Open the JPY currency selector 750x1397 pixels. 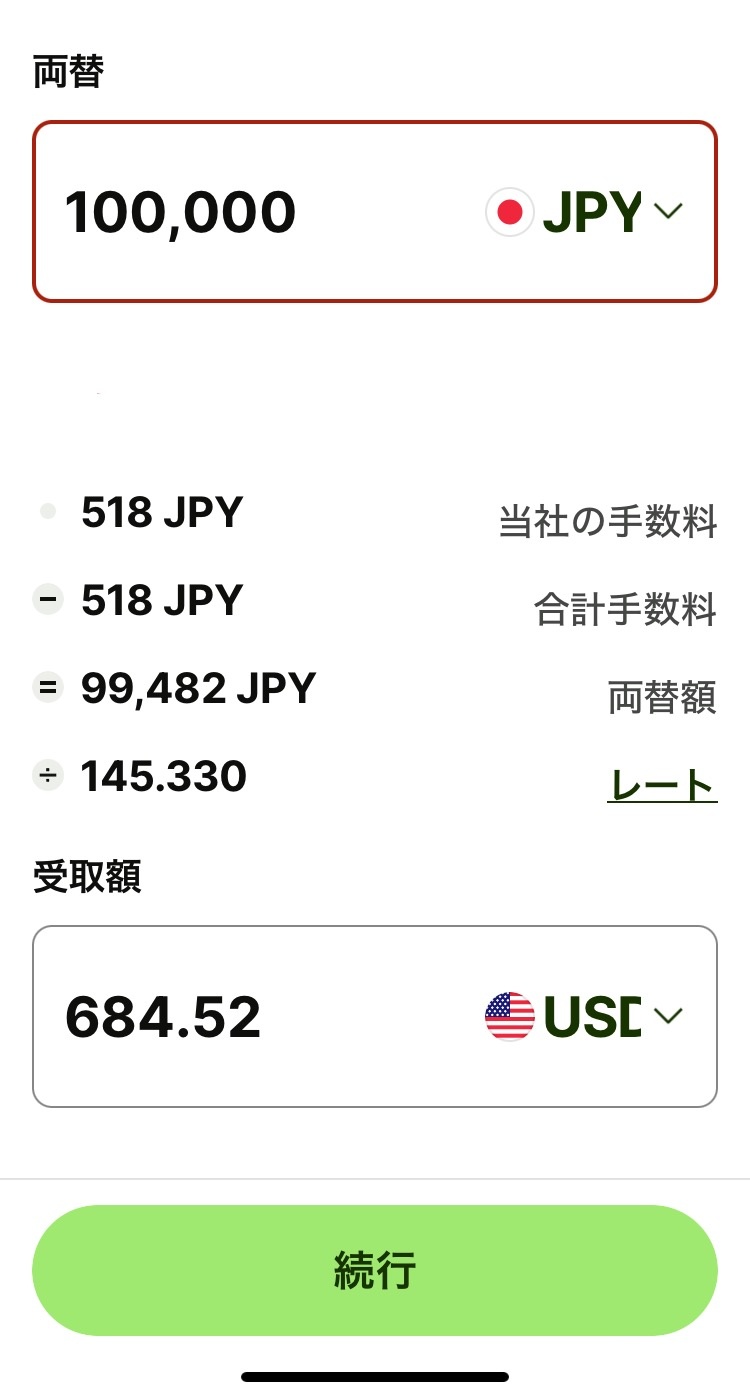(585, 211)
